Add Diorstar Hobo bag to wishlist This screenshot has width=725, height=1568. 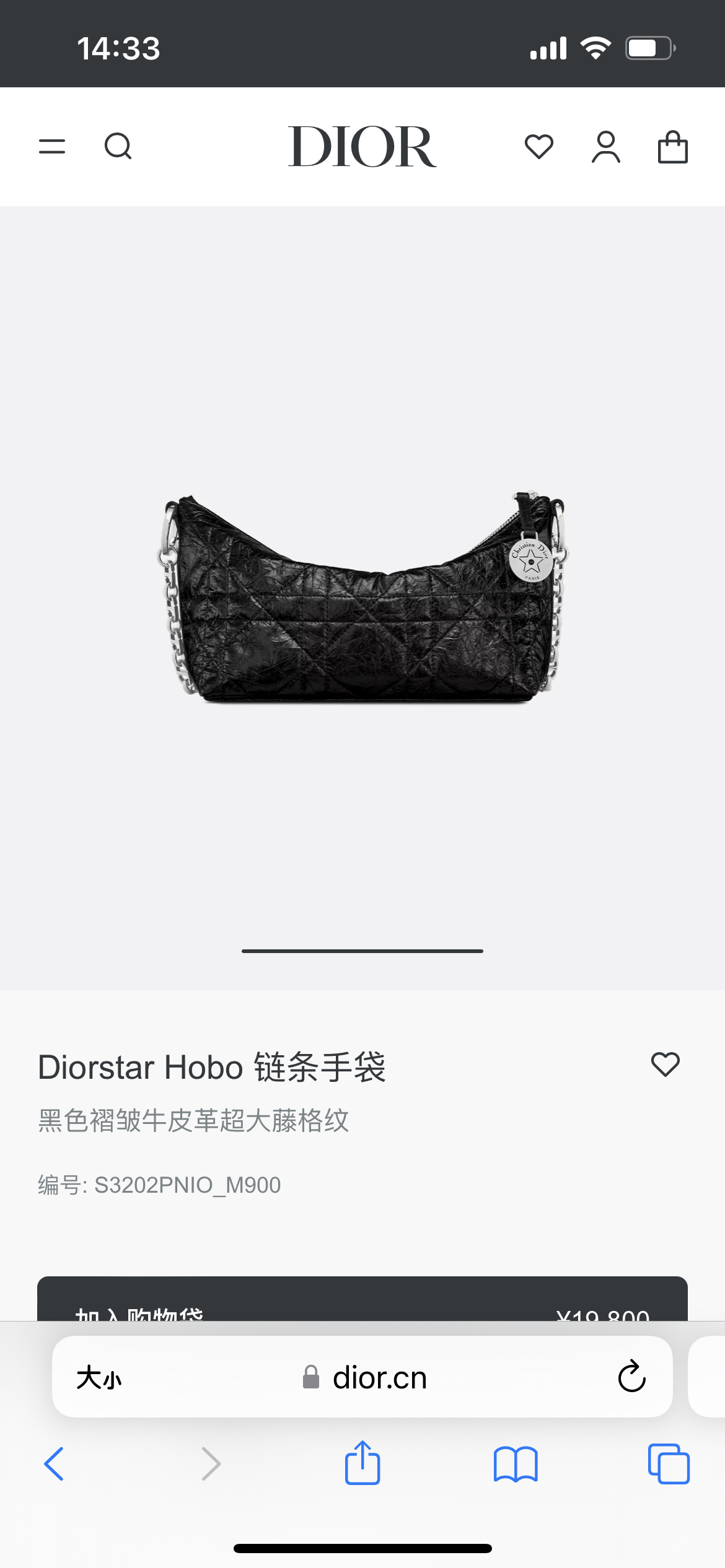click(665, 1065)
